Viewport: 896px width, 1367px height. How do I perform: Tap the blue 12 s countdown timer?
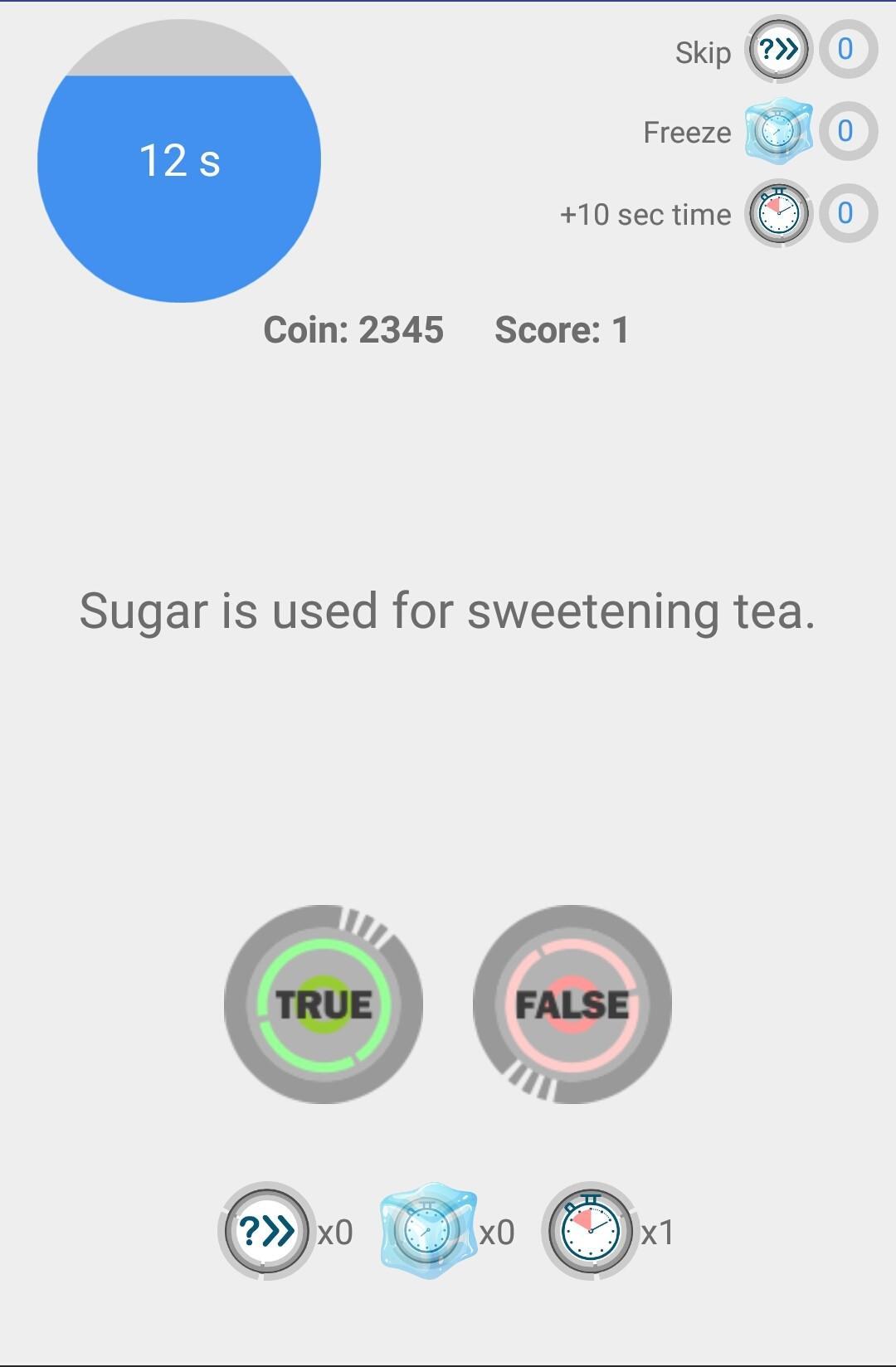click(178, 162)
